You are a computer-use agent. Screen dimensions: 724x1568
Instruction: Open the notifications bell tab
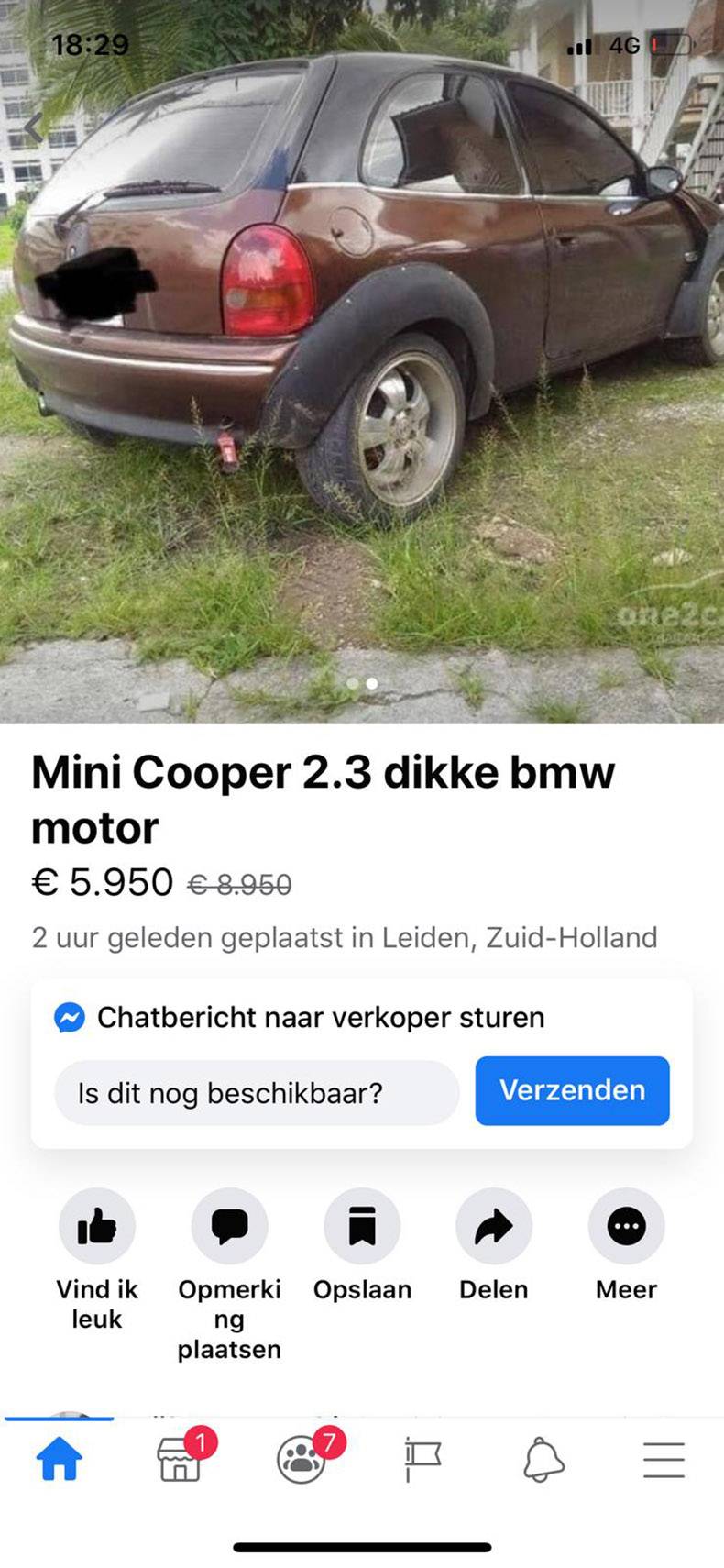click(543, 1459)
